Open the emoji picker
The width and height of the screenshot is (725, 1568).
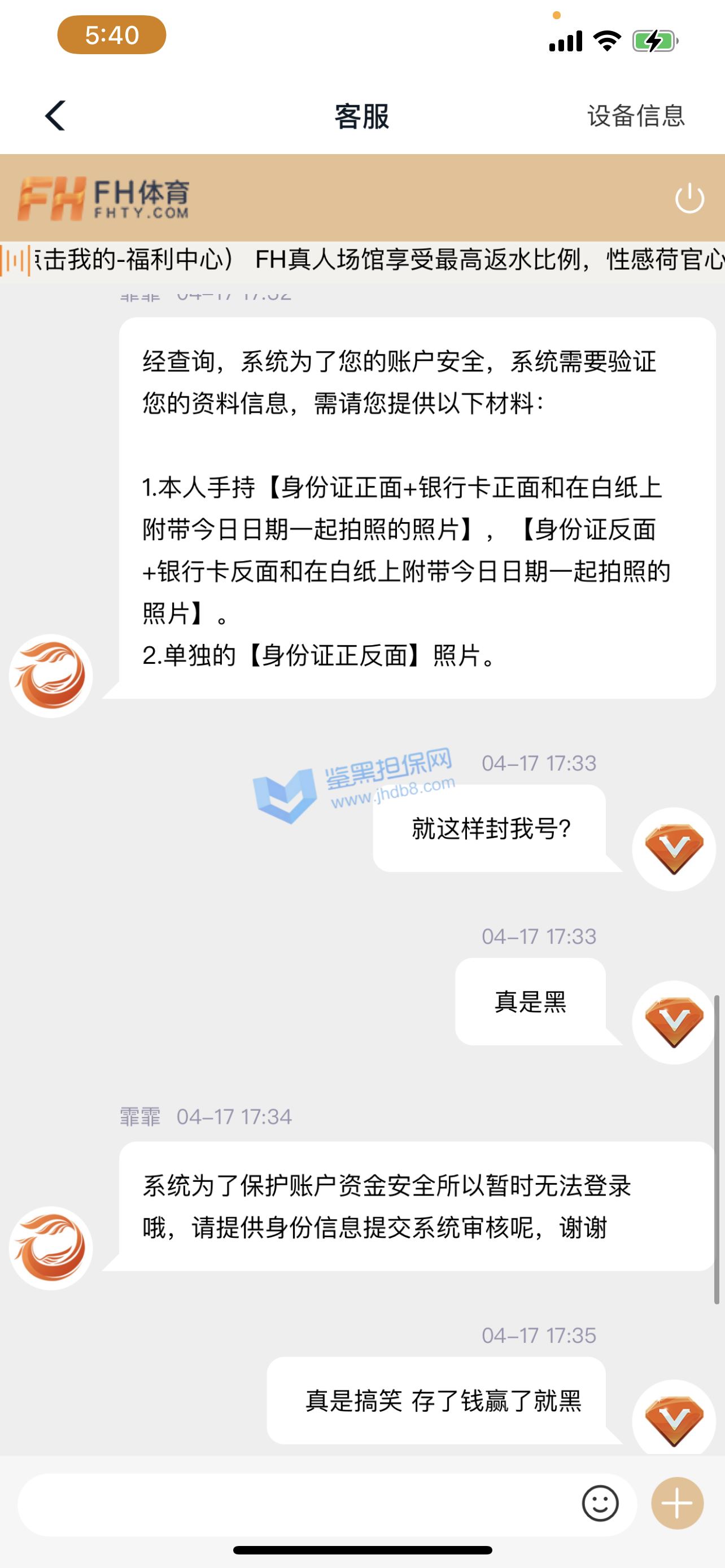[x=600, y=1504]
